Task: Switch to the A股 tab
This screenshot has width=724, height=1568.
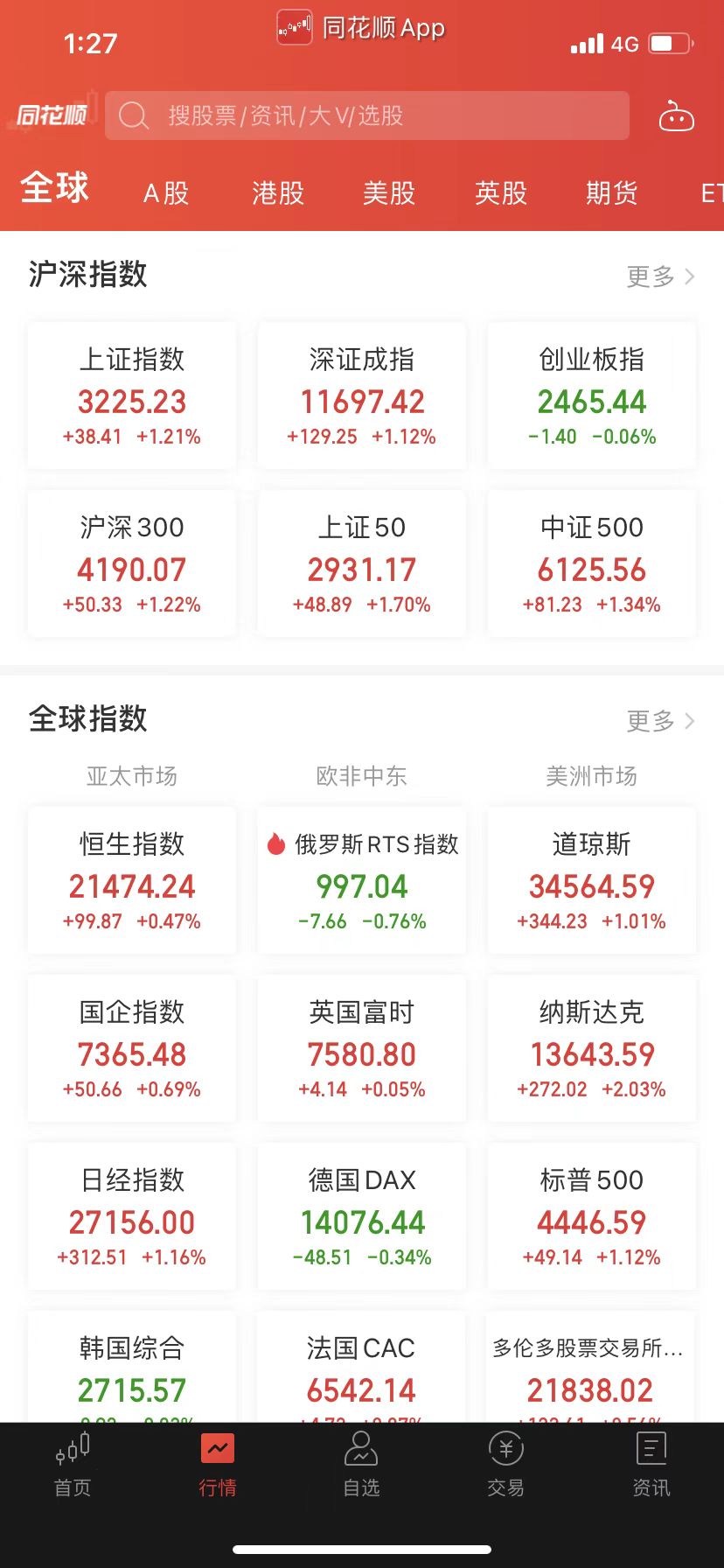Action: (166, 192)
